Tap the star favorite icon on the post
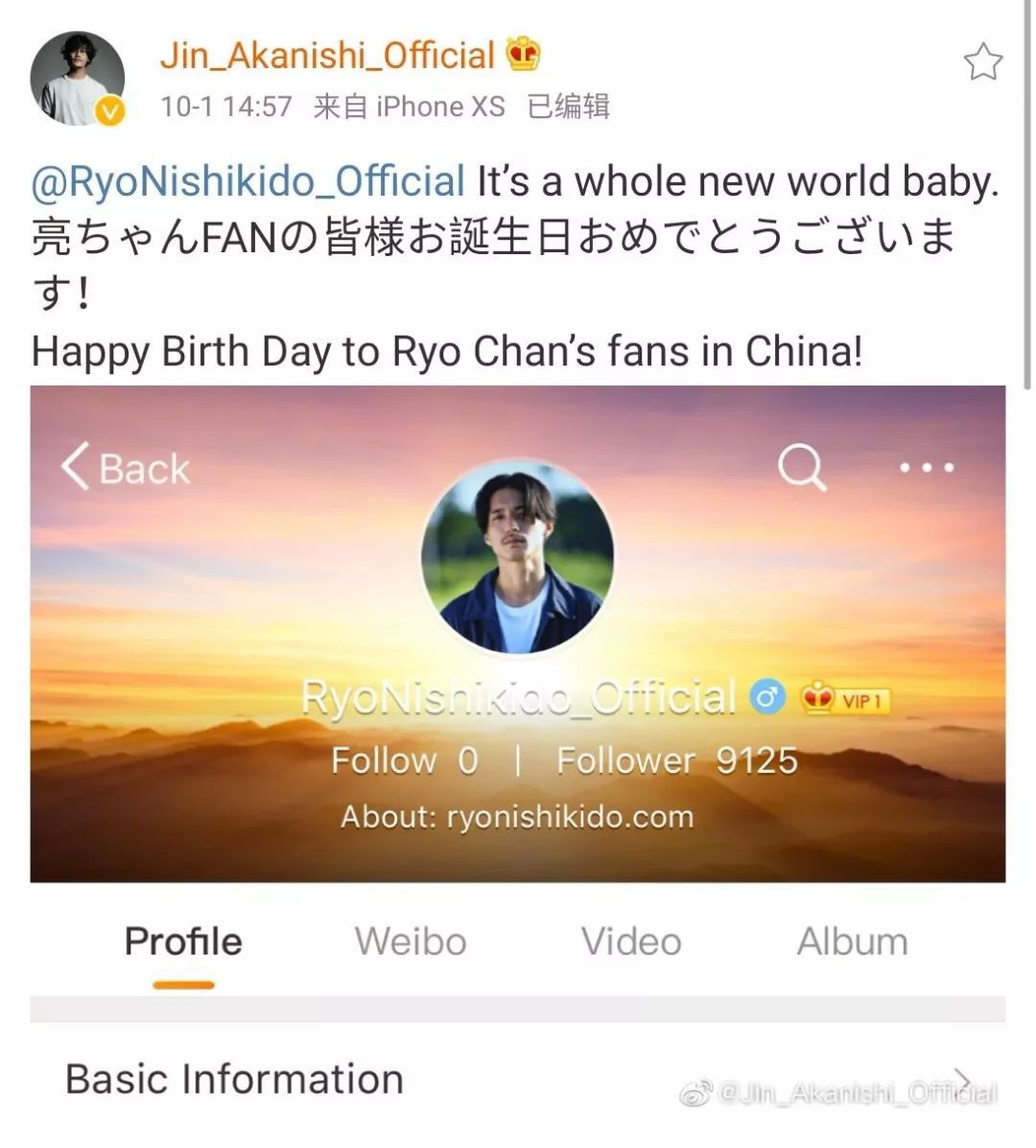 click(x=983, y=62)
